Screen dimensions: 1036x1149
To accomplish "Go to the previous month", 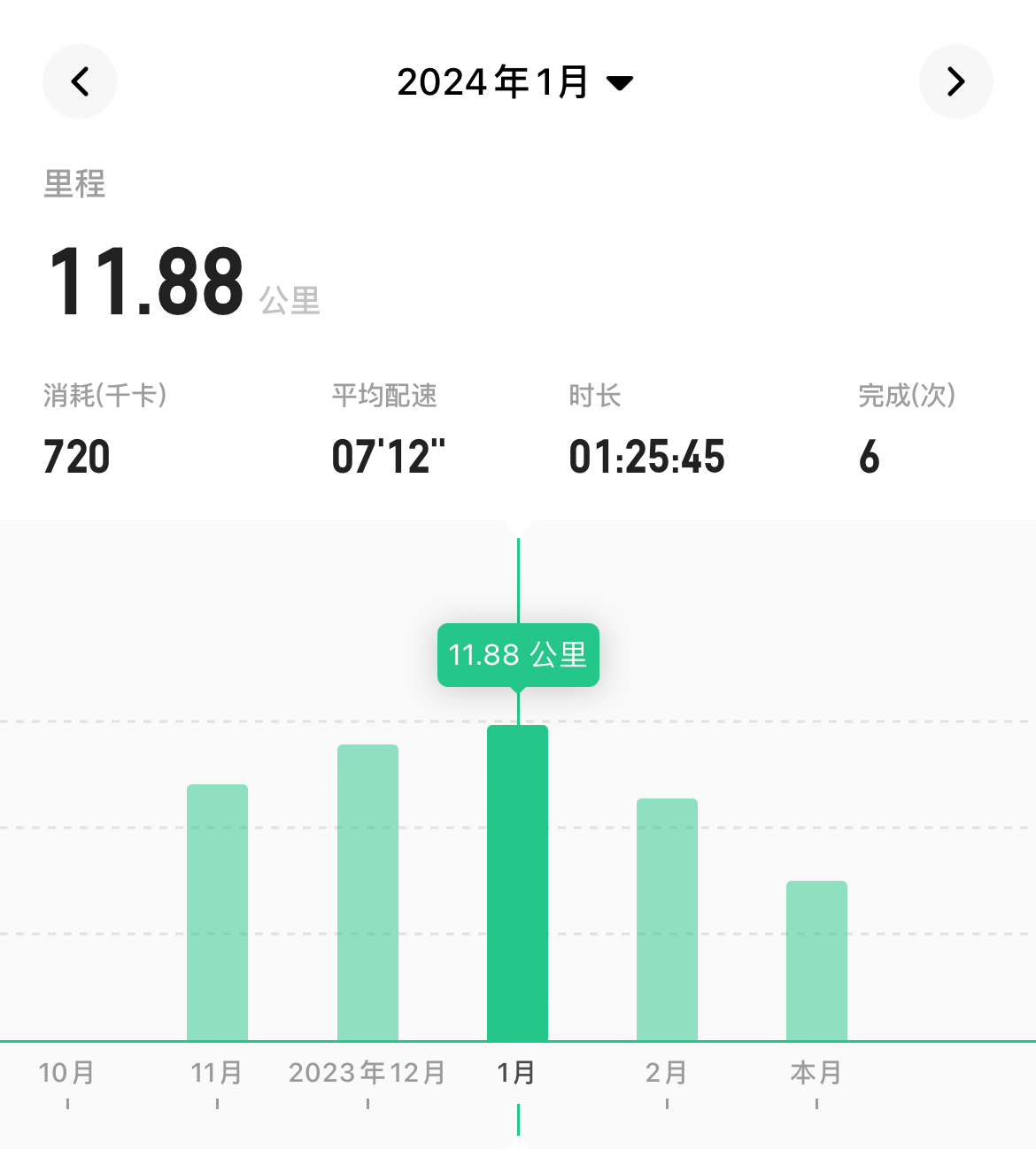I will point(80,81).
